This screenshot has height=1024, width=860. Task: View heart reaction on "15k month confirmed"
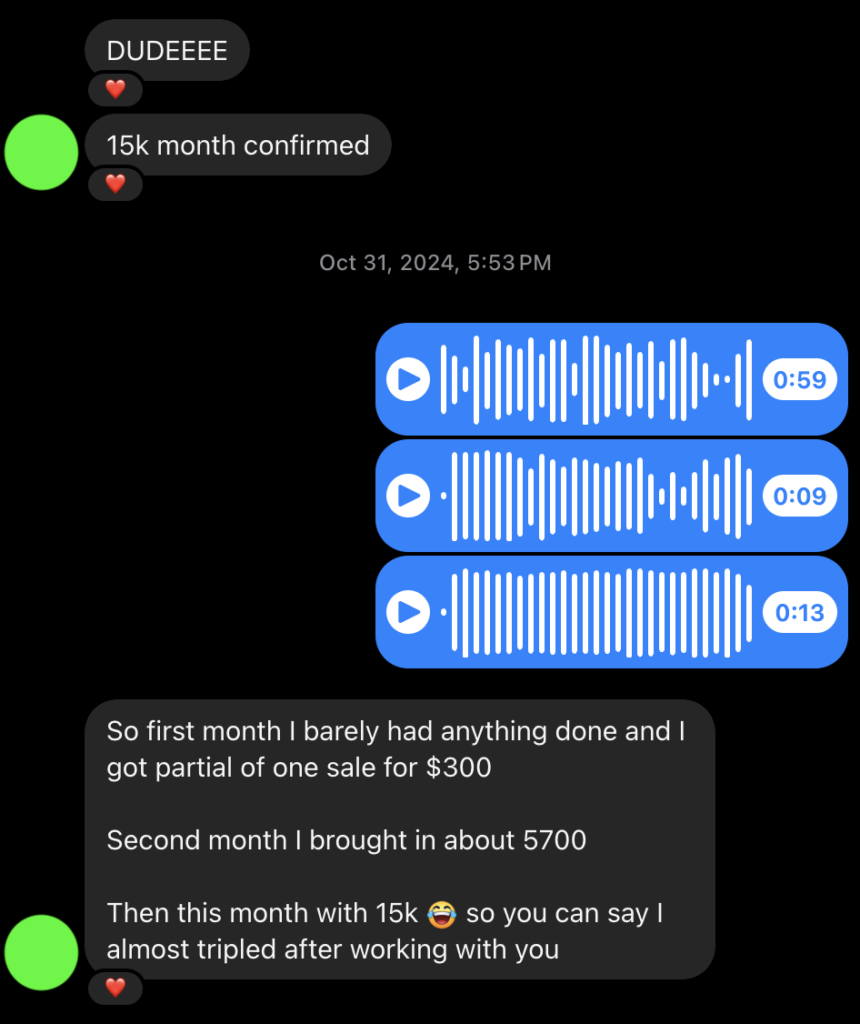pos(115,183)
